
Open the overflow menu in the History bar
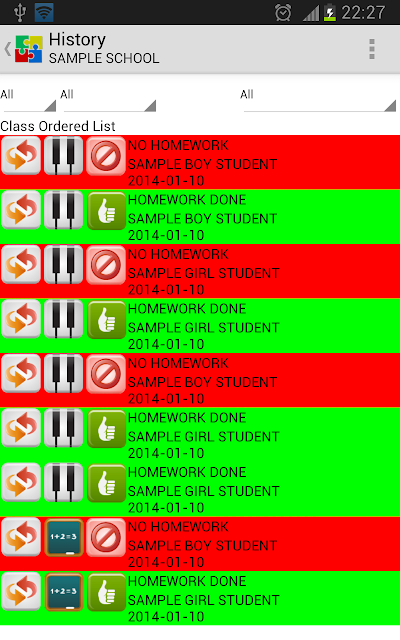pyautogui.click(x=371, y=49)
